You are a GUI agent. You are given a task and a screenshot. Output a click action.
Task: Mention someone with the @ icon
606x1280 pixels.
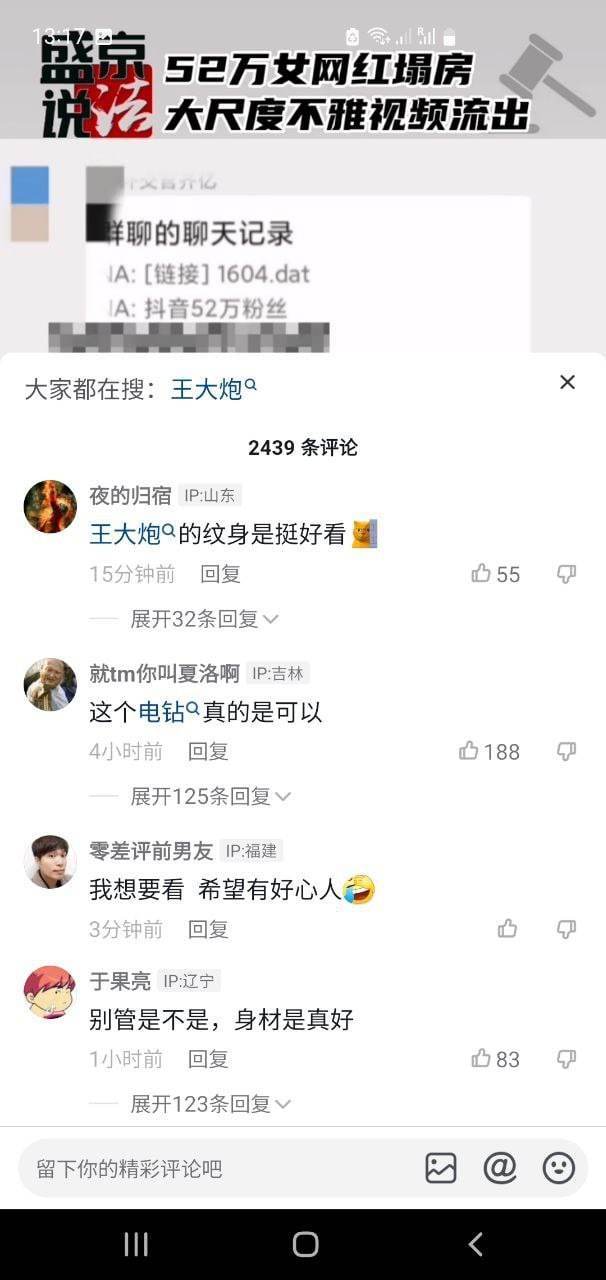point(499,1168)
